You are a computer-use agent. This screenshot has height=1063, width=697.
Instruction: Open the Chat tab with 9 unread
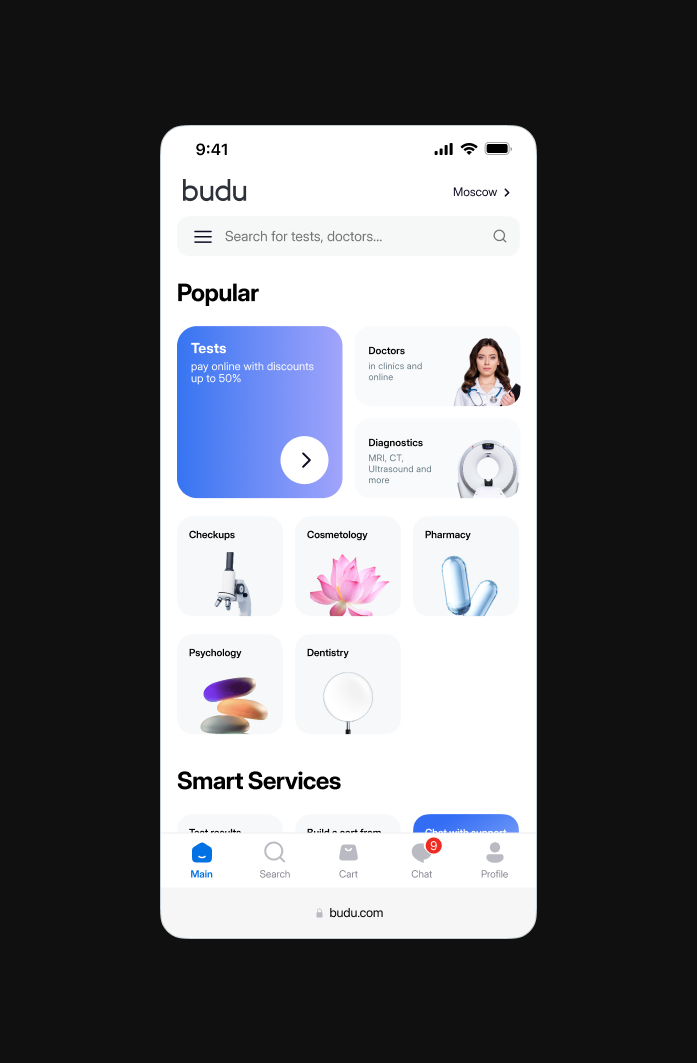[422, 860]
